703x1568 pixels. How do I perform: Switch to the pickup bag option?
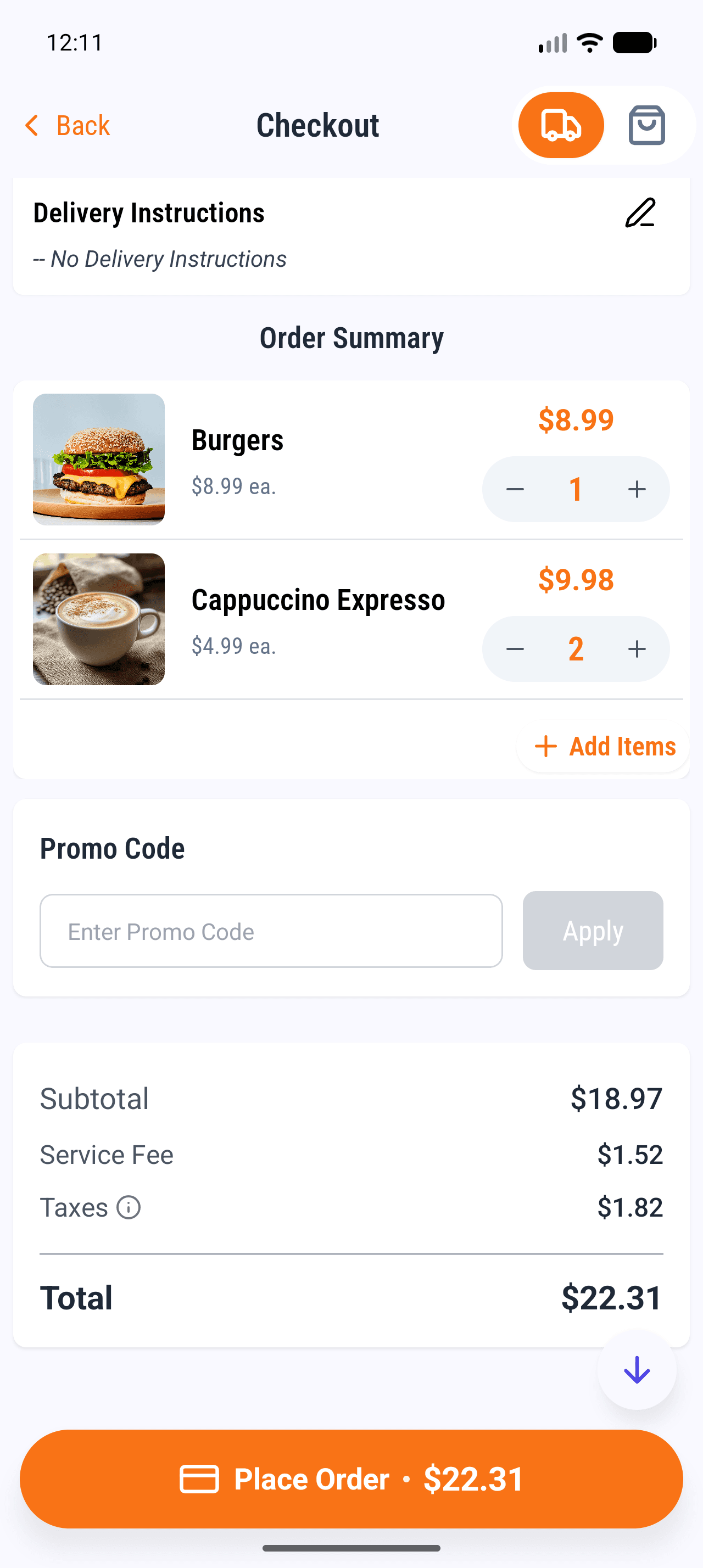click(646, 125)
